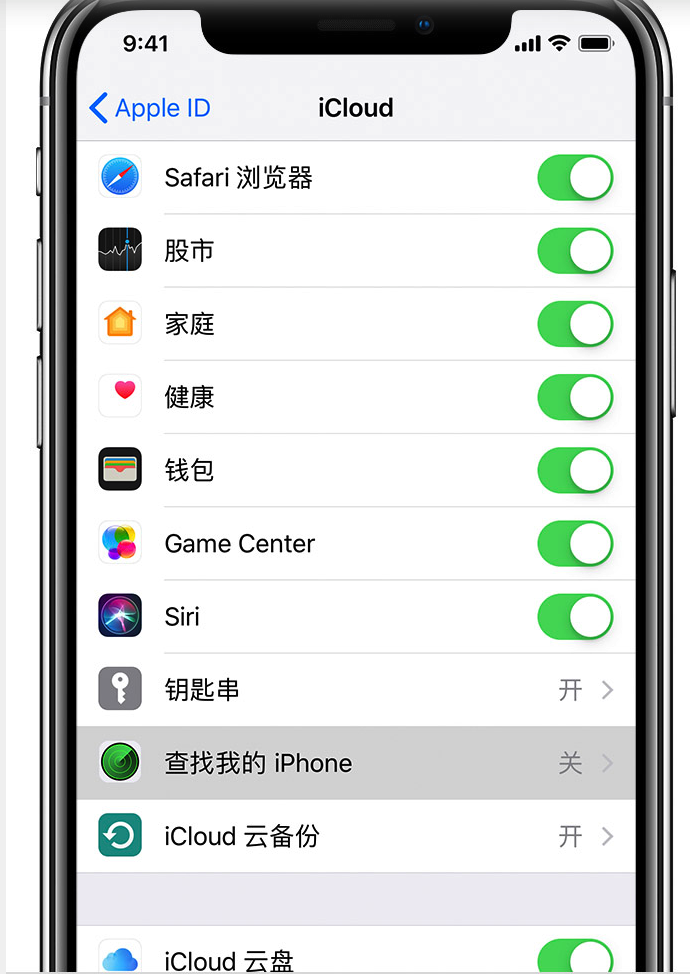
Task: Disable iCloud for 股市
Action: 574,251
